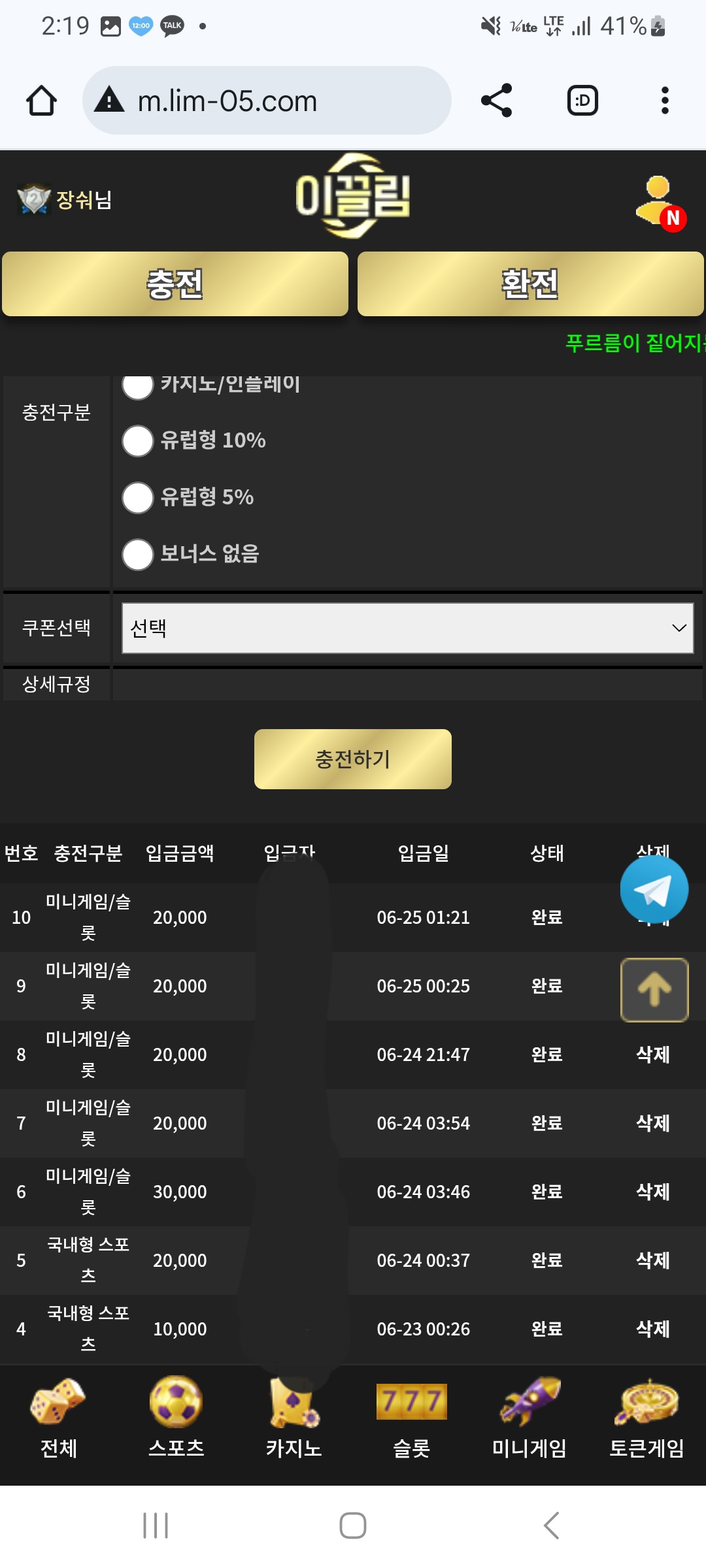Tap the scroll-to-top arrow button
Image resolution: width=706 pixels, height=1568 pixels.
654,990
